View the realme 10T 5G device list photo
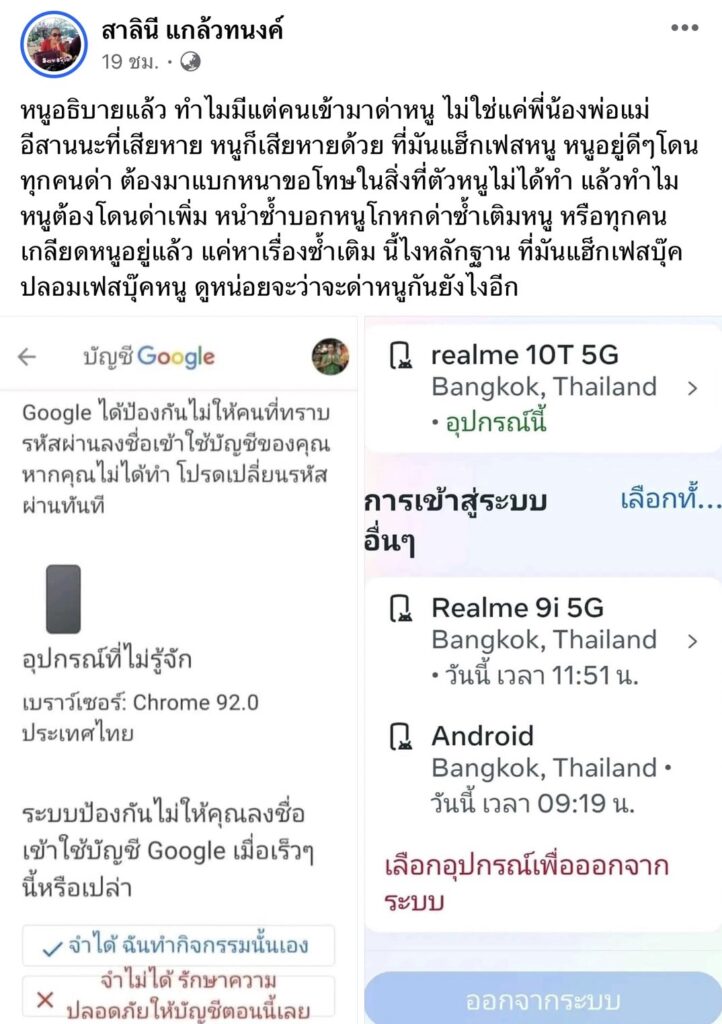Screen dimensions: 722x1024 pyautogui.click(x=542, y=670)
